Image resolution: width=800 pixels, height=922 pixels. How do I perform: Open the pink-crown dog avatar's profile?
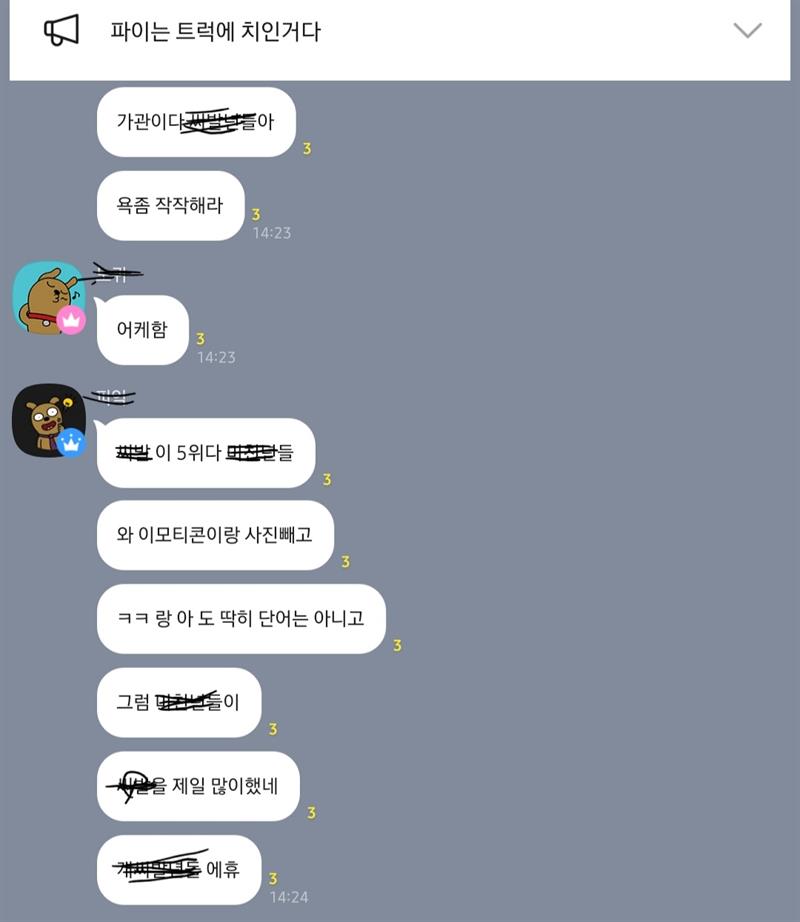(48, 298)
